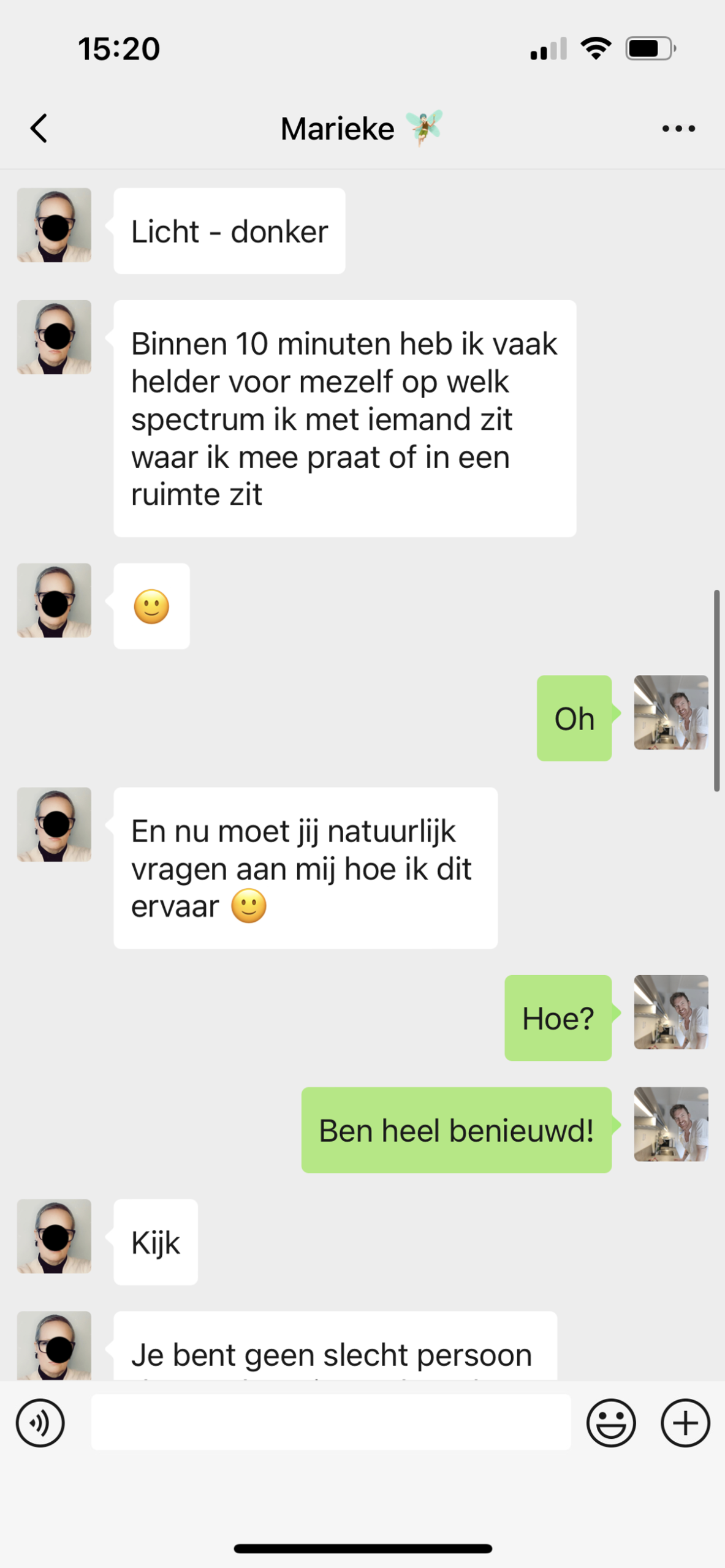Open Marieke's avatar beside 'Binnen 10 minuten'
The image size is (725, 1568).
click(x=54, y=337)
